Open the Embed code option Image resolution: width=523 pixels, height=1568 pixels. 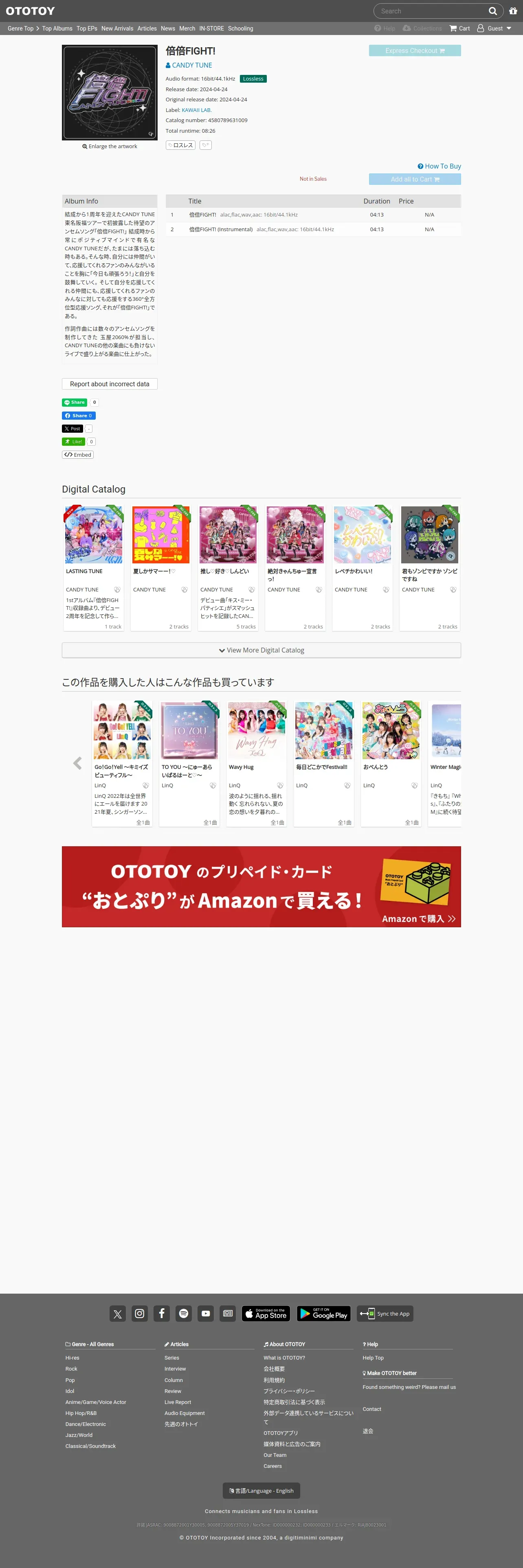click(78, 455)
